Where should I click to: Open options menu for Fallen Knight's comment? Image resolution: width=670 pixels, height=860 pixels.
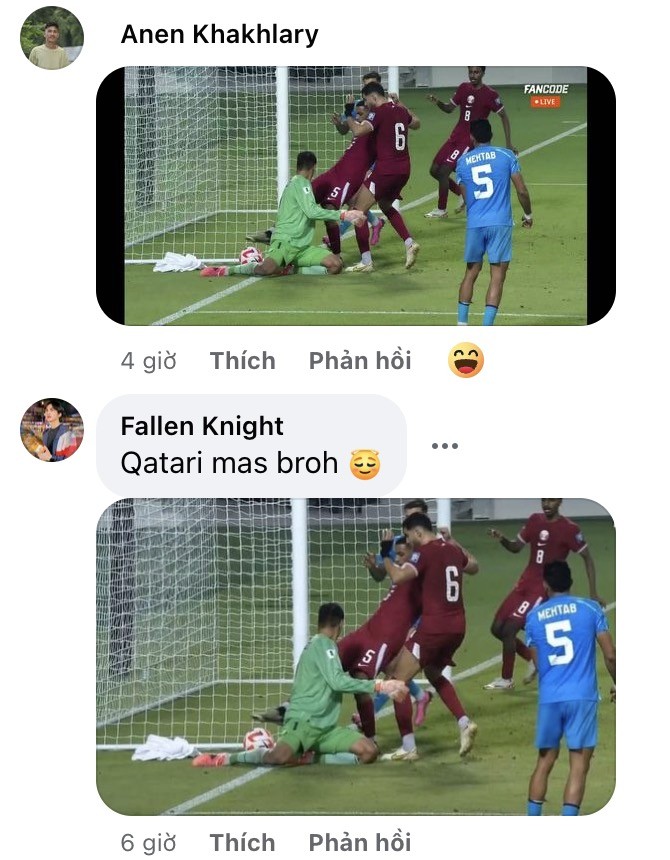pos(445,446)
